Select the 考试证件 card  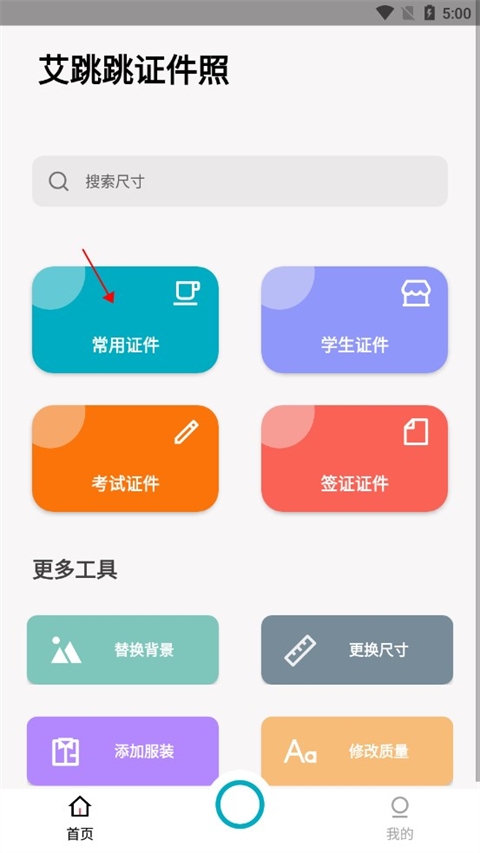pyautogui.click(x=125, y=458)
